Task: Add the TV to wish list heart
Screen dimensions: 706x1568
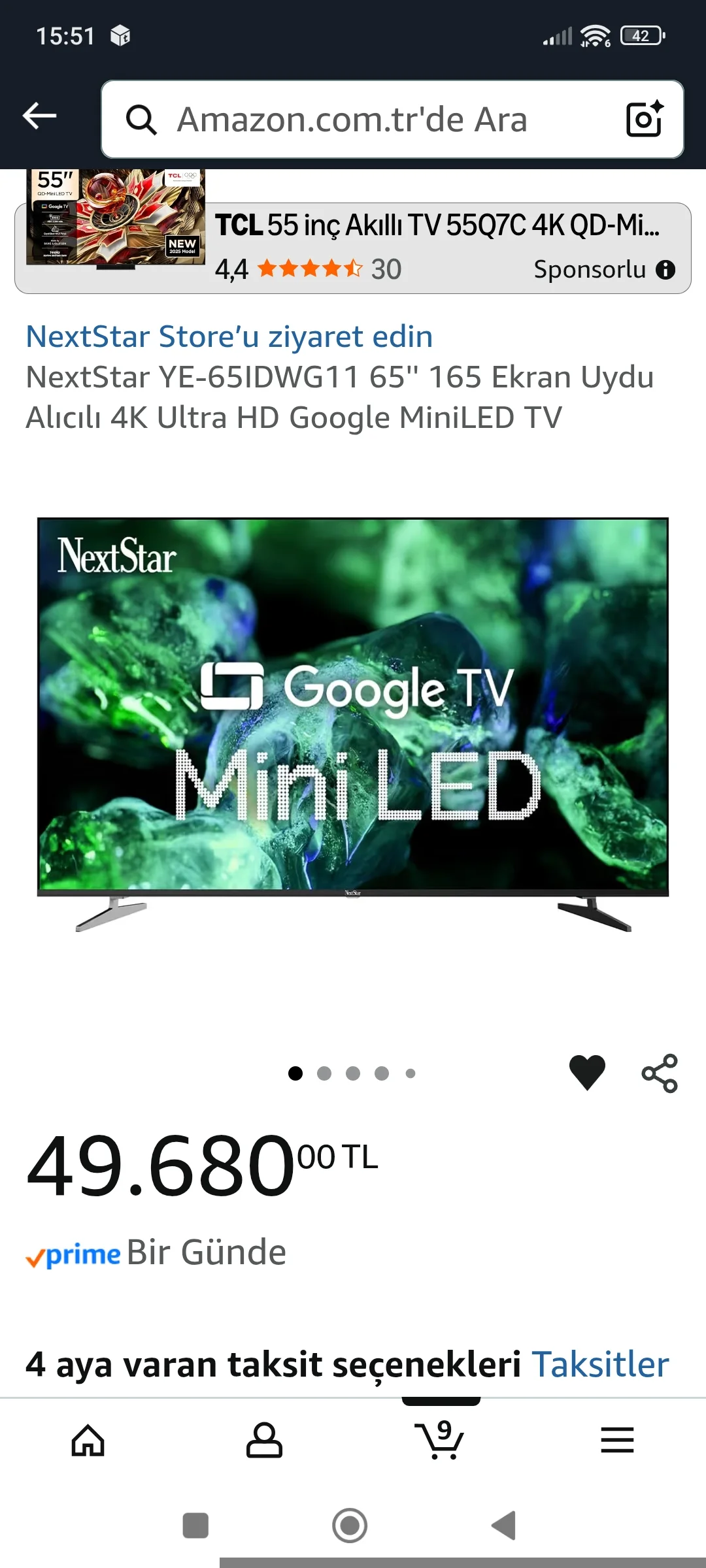Action: point(587,1073)
